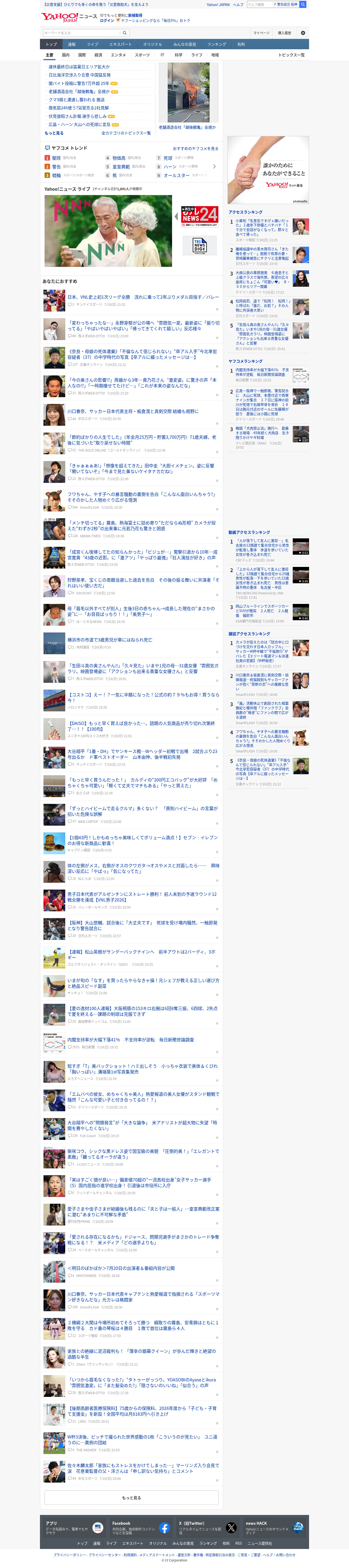
Task: Switch to the 速報 tab
Action: (72, 44)
